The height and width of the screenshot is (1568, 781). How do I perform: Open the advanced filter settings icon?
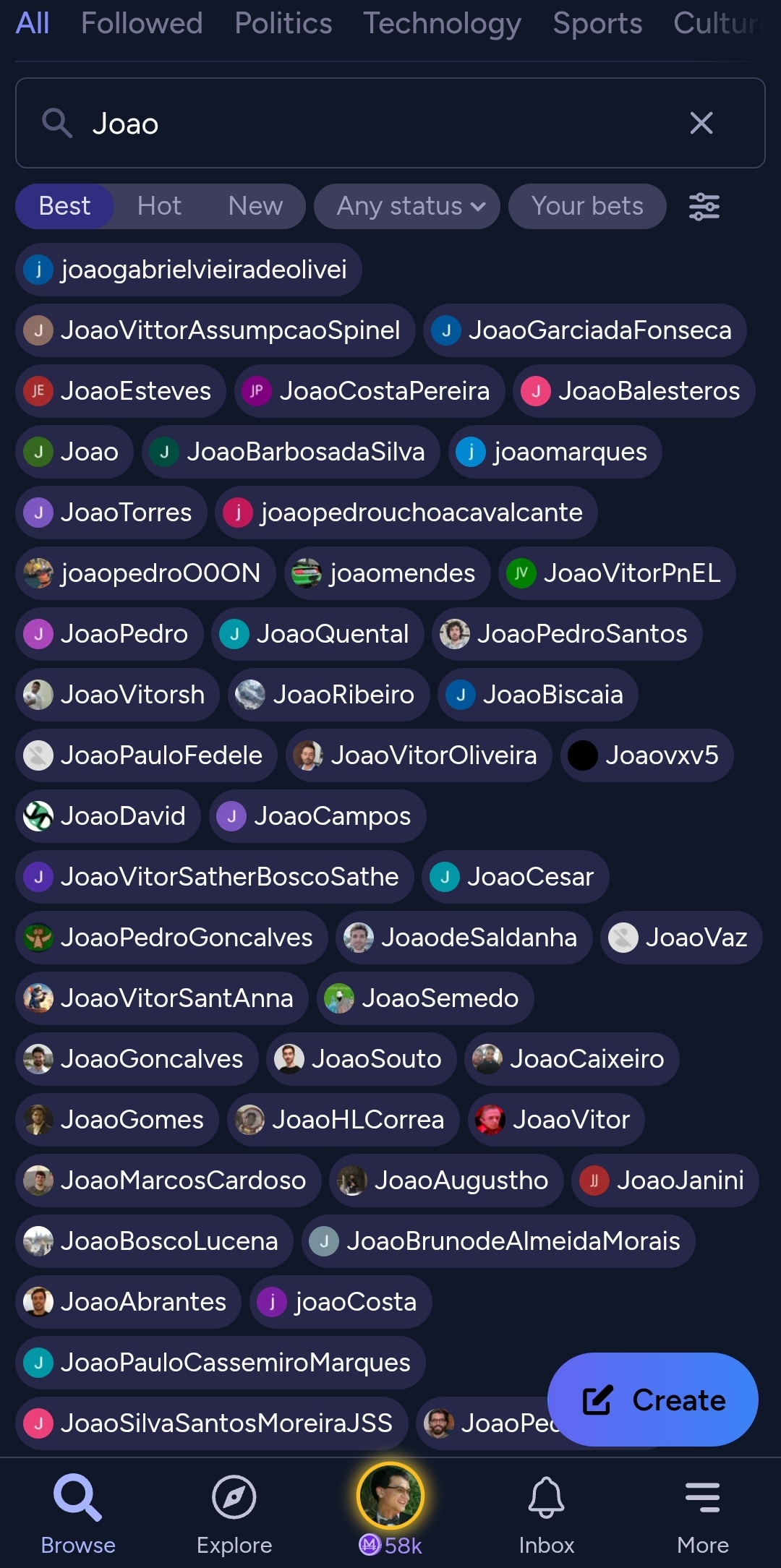tap(704, 207)
